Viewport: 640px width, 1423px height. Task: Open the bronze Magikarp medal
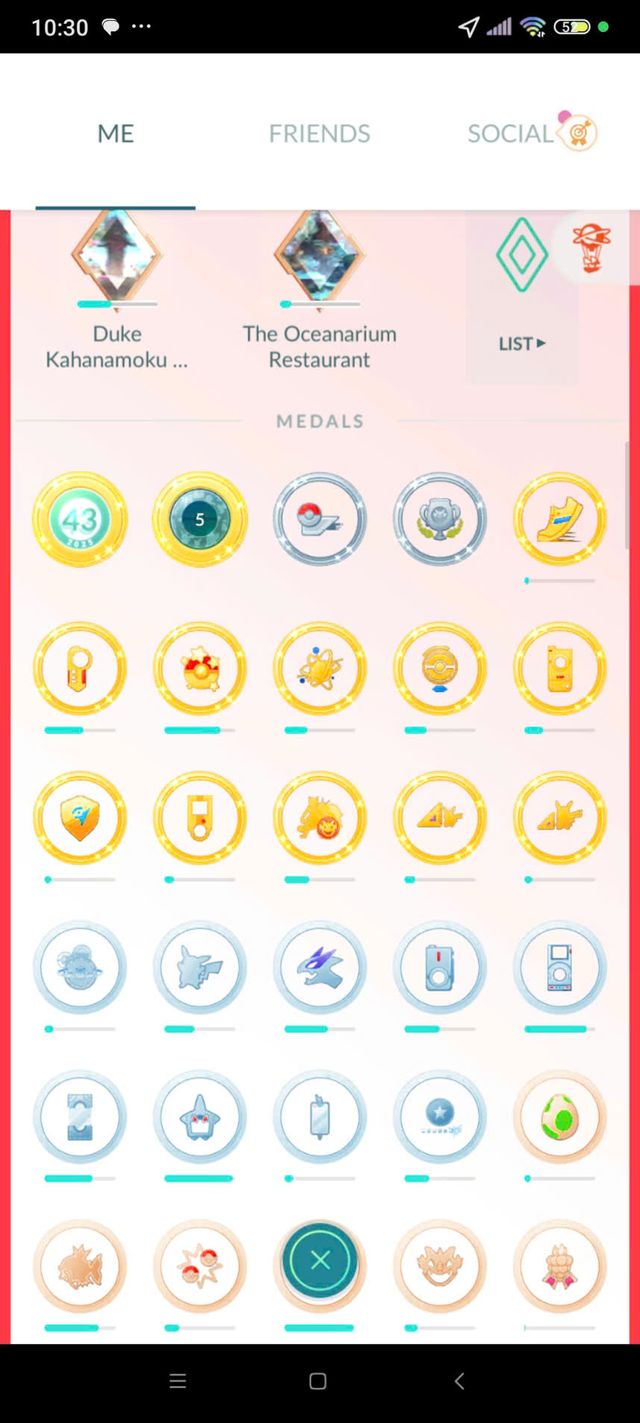click(80, 1267)
